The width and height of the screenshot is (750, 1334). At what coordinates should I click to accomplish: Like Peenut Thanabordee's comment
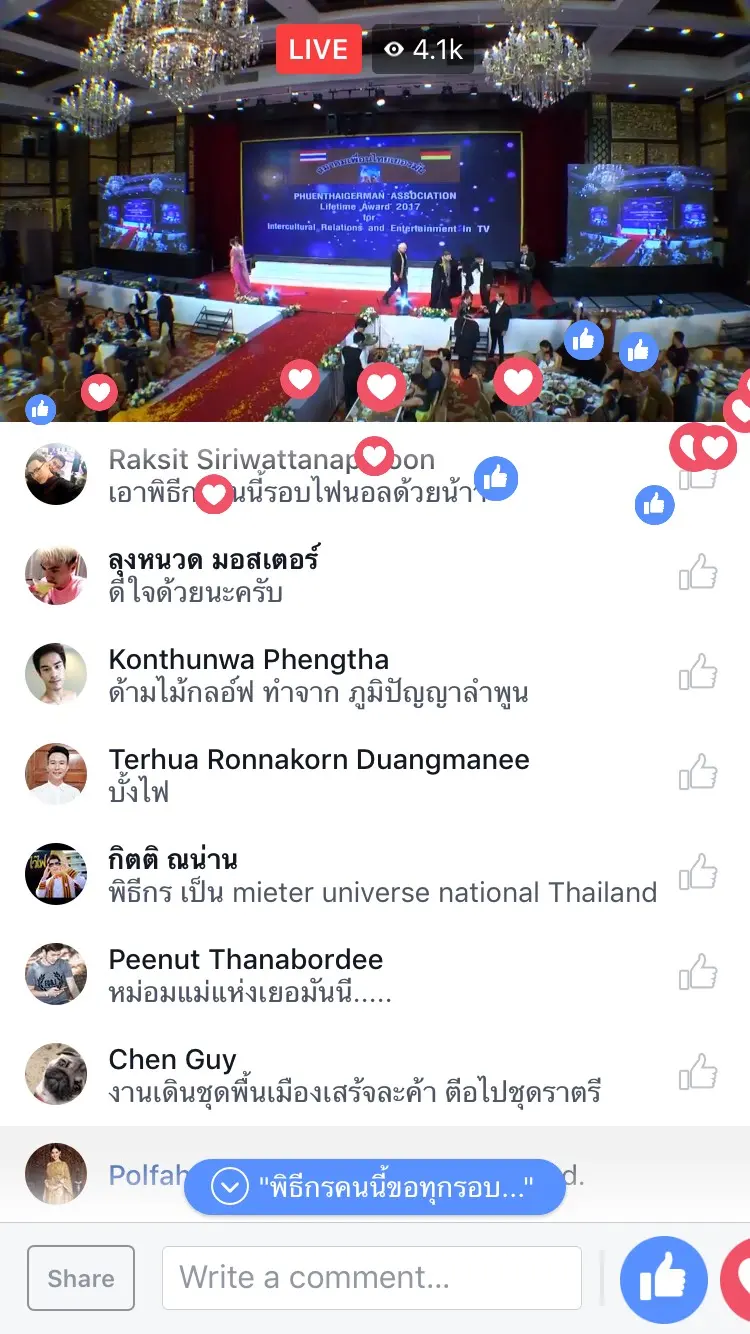point(698,973)
